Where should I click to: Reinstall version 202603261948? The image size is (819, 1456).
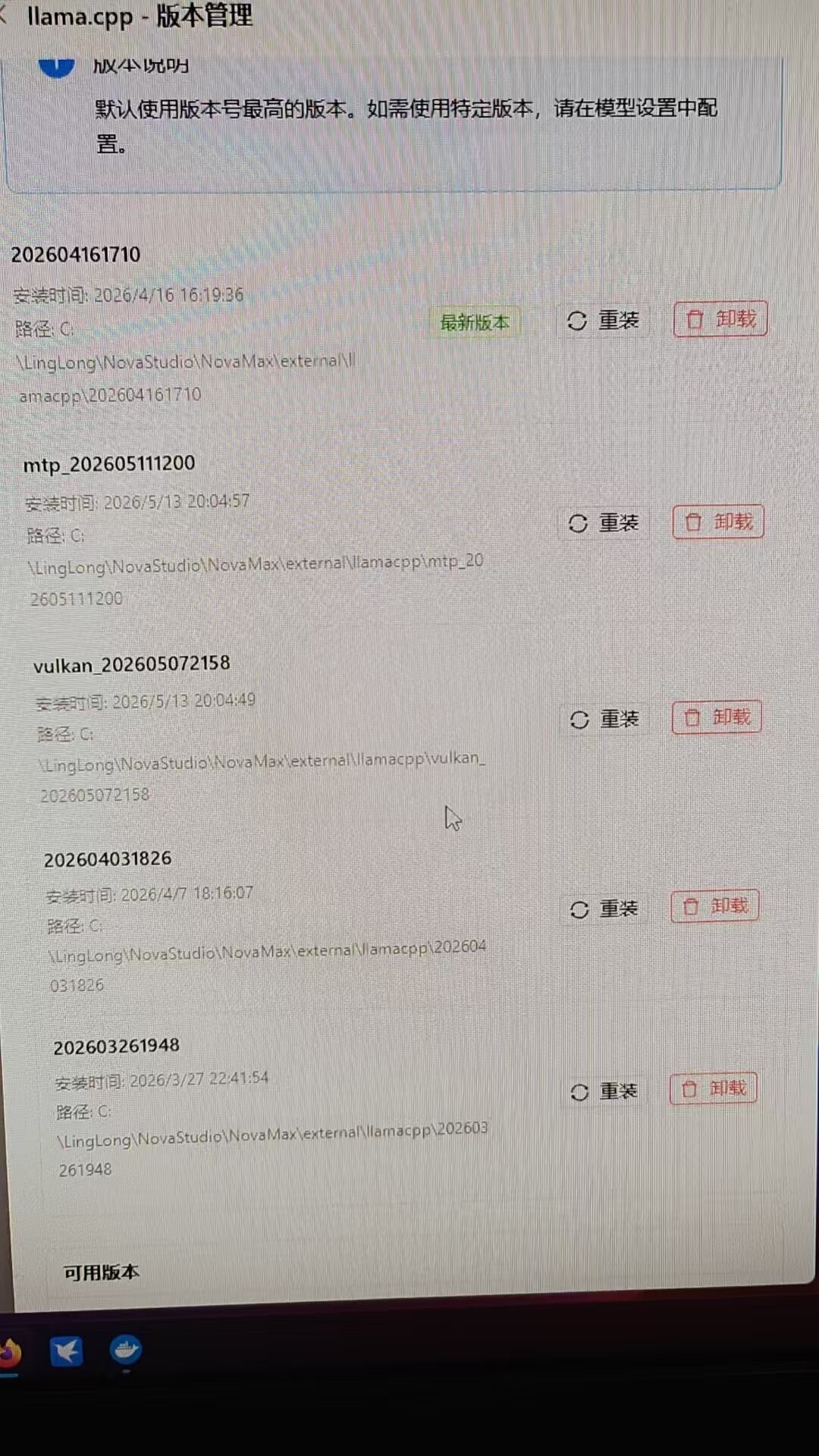point(604,1091)
